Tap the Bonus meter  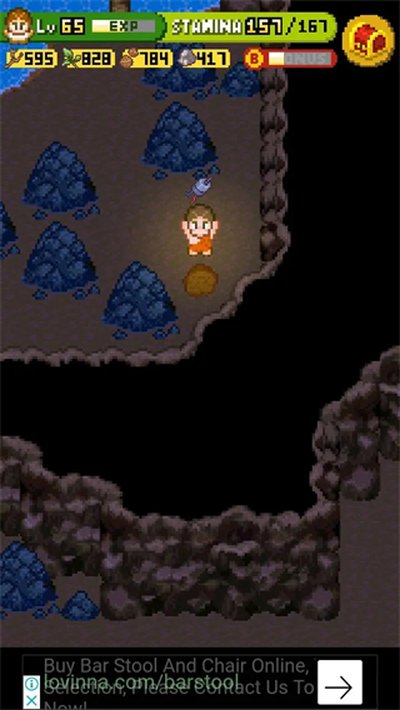point(291,59)
